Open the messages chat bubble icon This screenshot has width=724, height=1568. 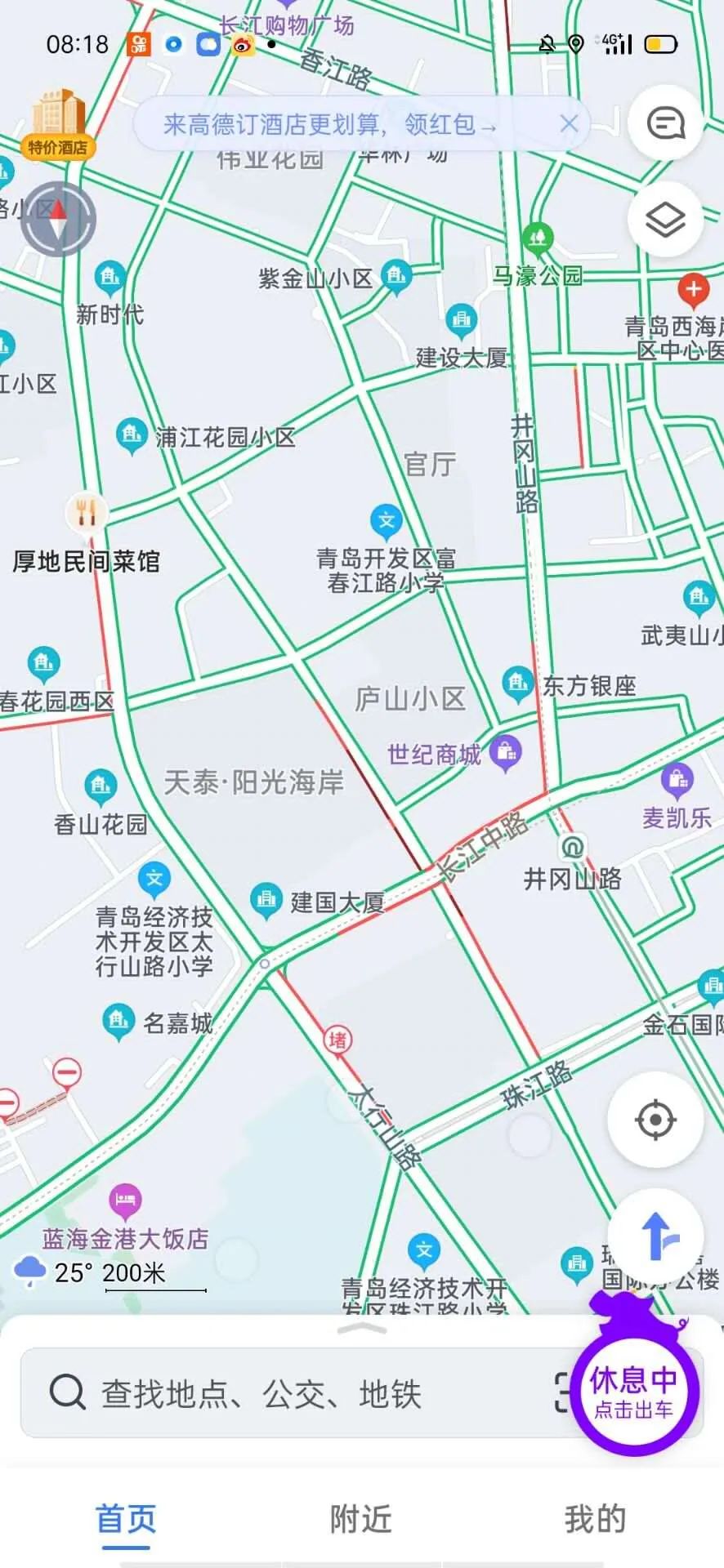click(665, 123)
